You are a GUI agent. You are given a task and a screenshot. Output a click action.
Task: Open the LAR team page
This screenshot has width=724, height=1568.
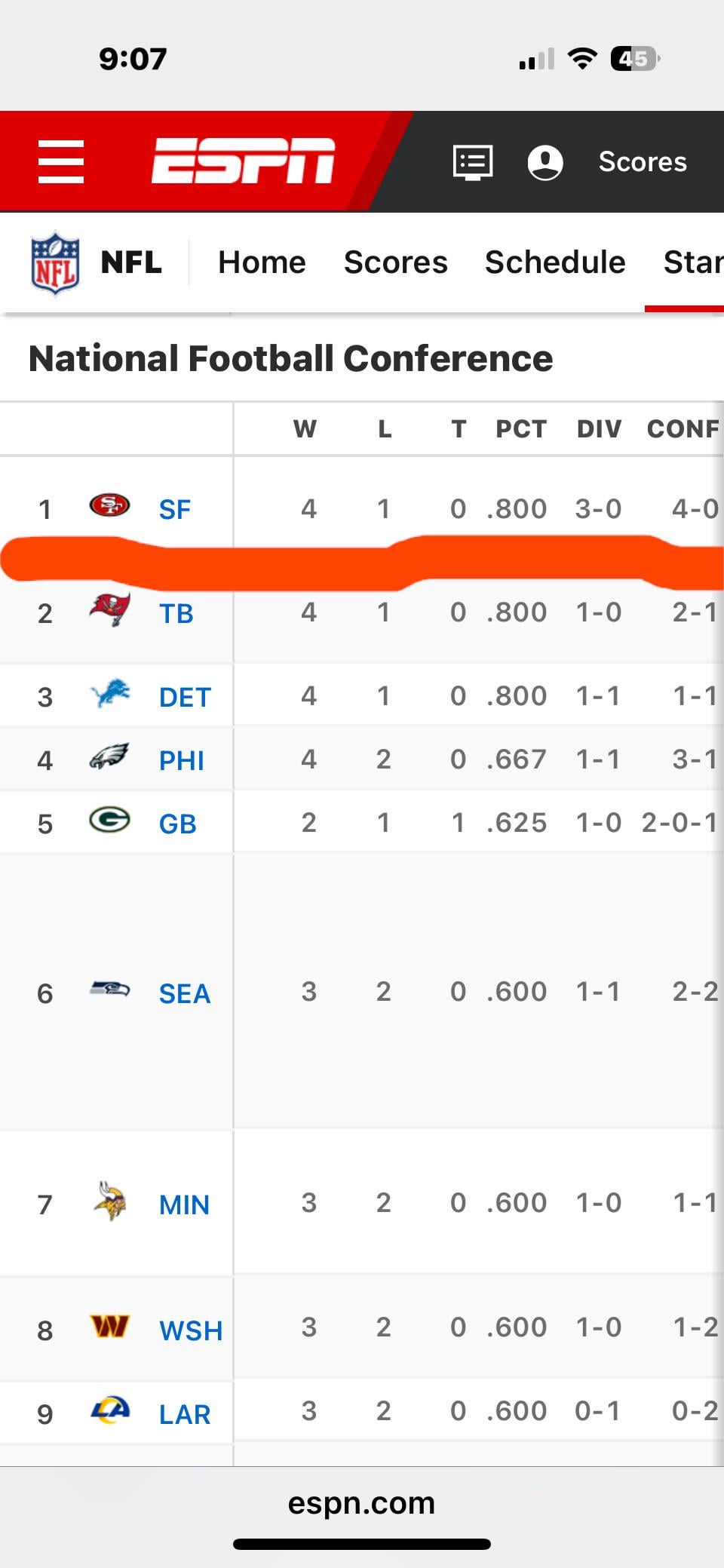184,1415
